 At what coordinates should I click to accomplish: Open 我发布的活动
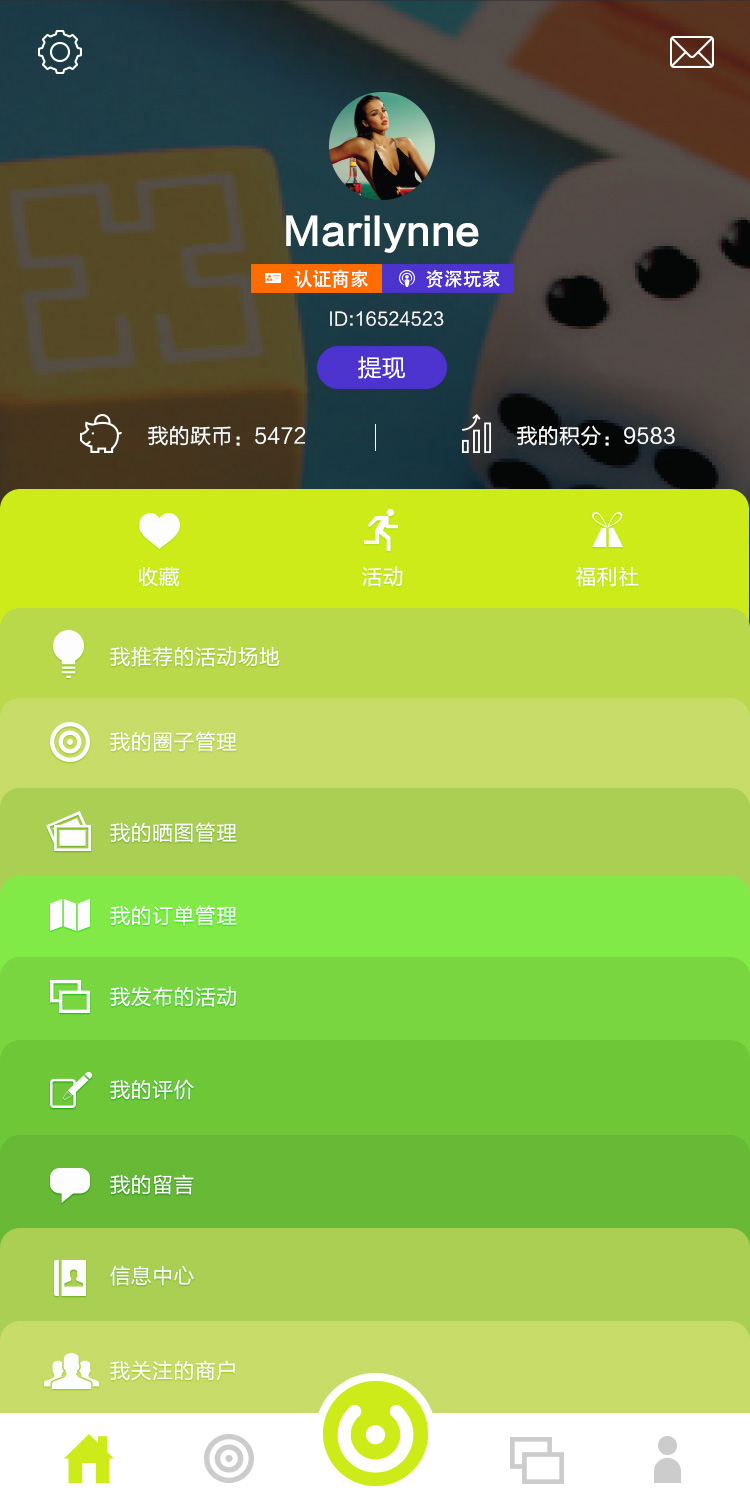[173, 997]
